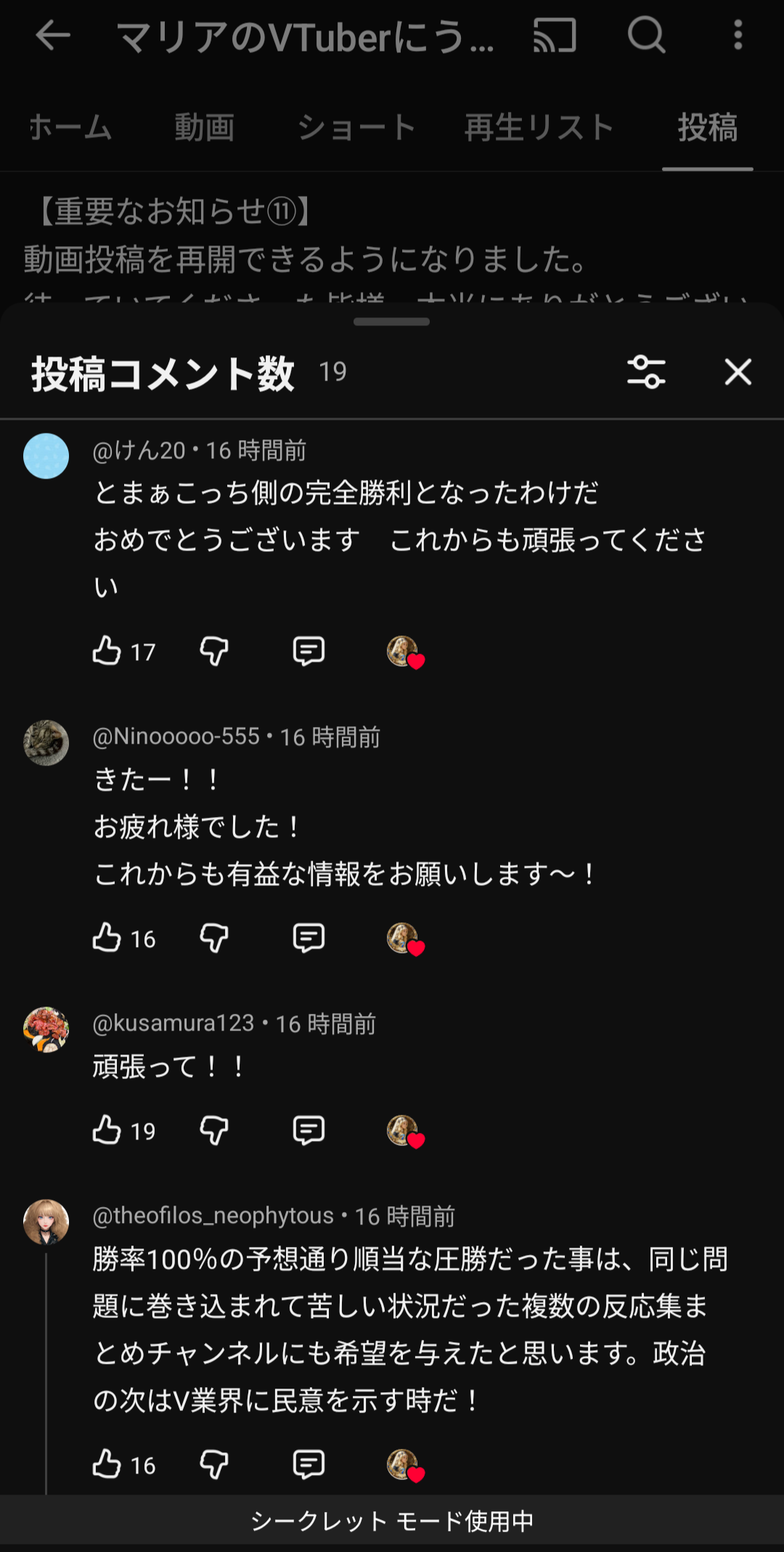Like @Ninooooo-555's comment

click(x=107, y=938)
